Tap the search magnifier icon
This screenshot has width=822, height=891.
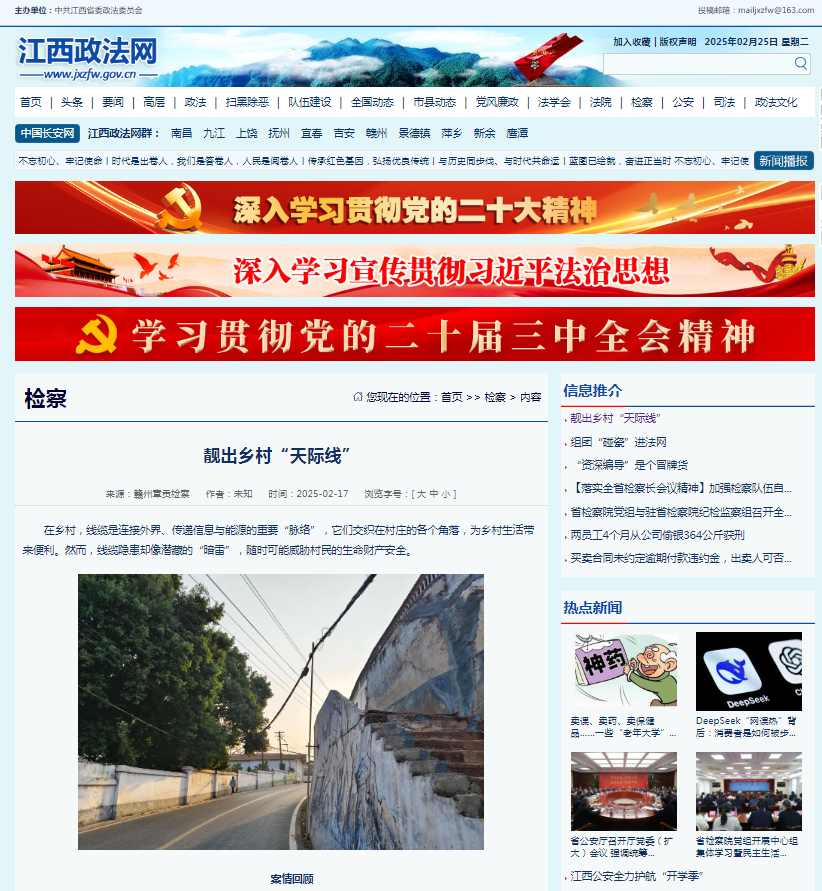pos(801,64)
